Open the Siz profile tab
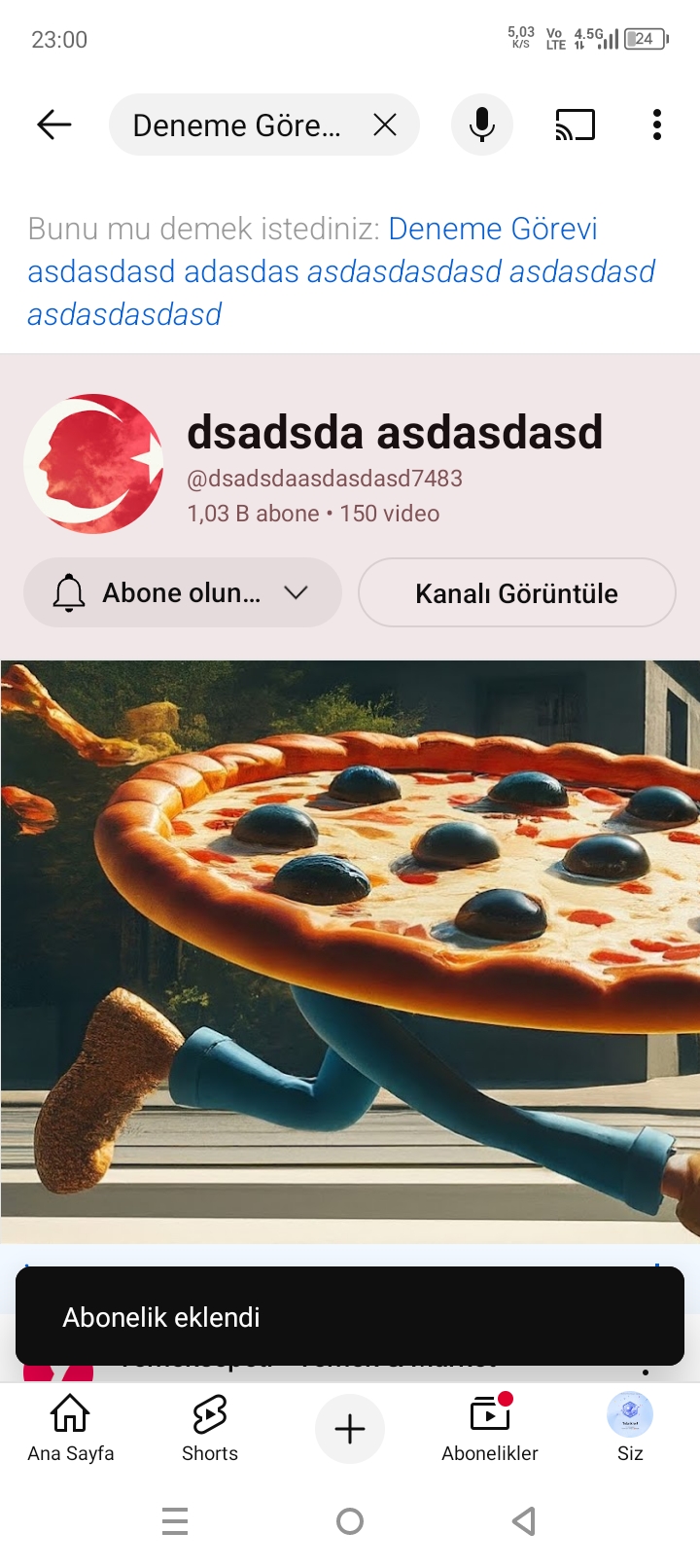700x1568 pixels. (x=630, y=1428)
